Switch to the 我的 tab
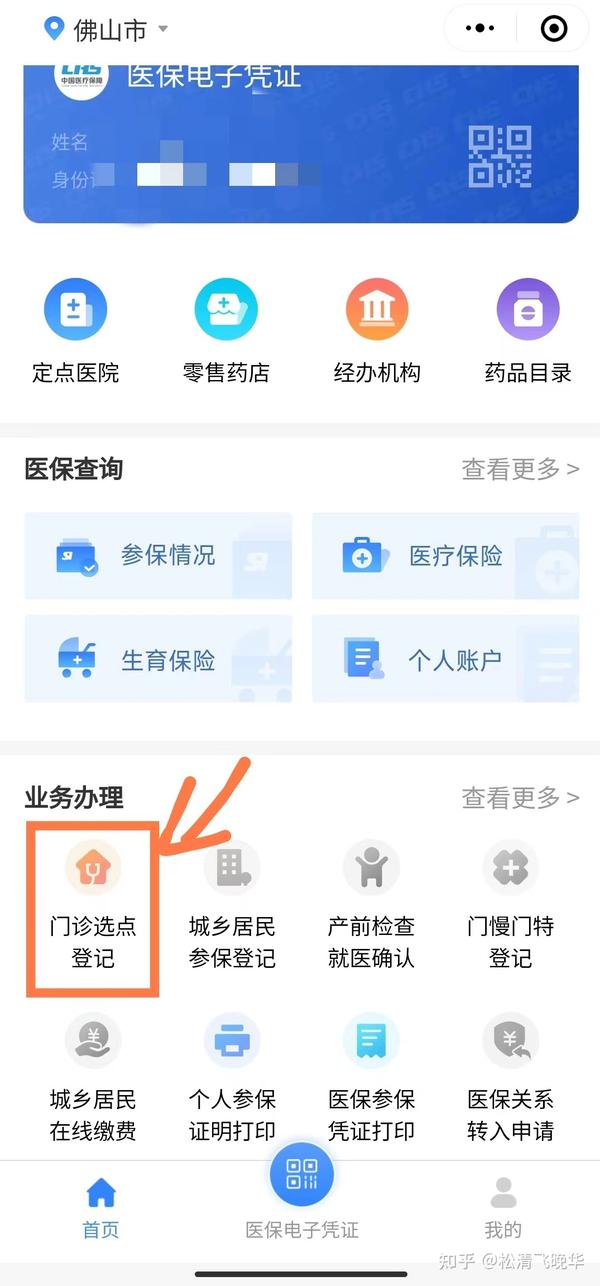 pyautogui.click(x=503, y=1208)
